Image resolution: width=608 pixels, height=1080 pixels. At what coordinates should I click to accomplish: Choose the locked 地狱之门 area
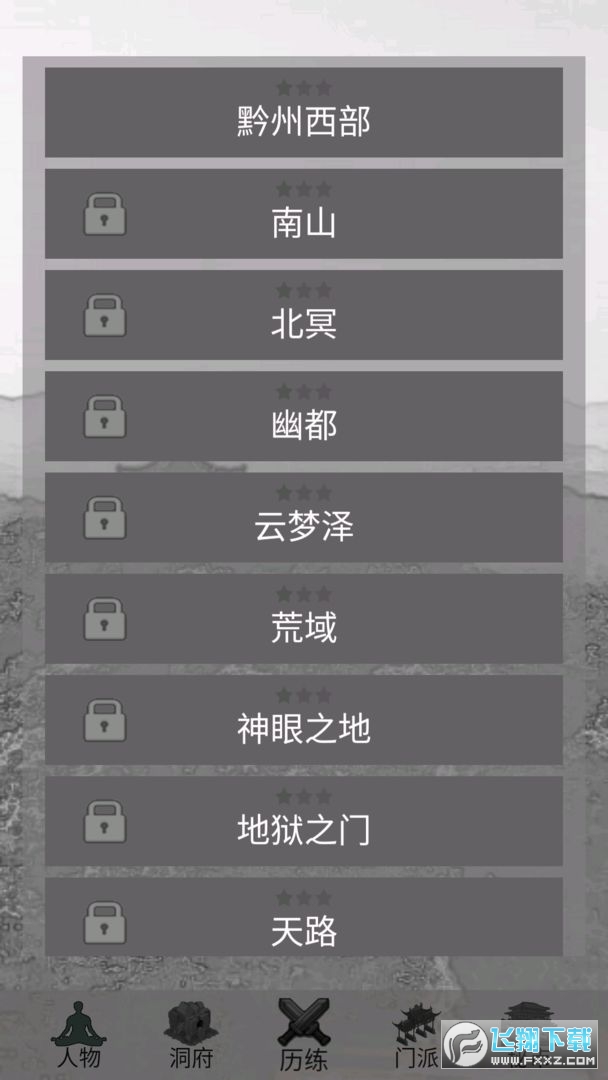[303, 821]
